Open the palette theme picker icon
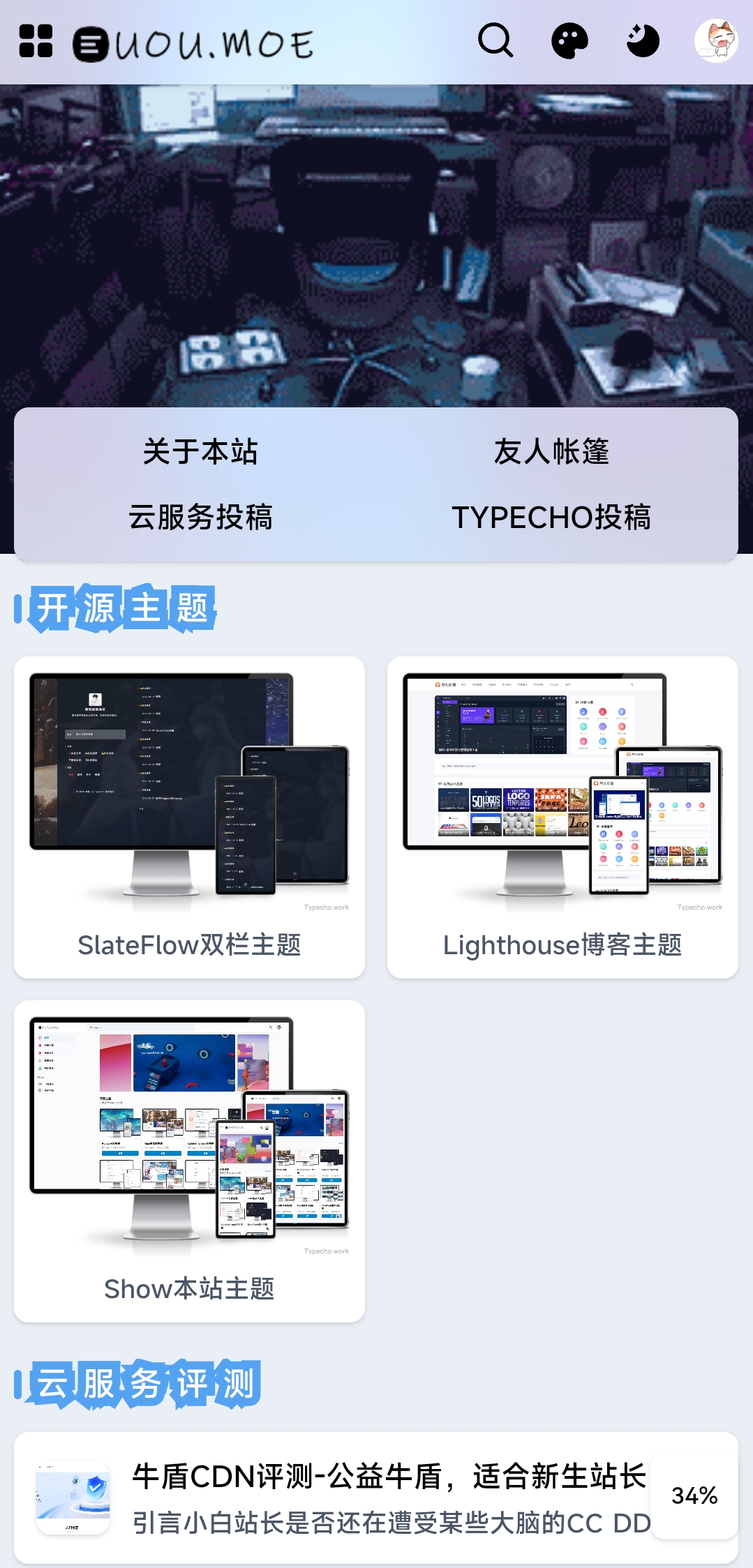Image resolution: width=753 pixels, height=1568 pixels. (569, 42)
